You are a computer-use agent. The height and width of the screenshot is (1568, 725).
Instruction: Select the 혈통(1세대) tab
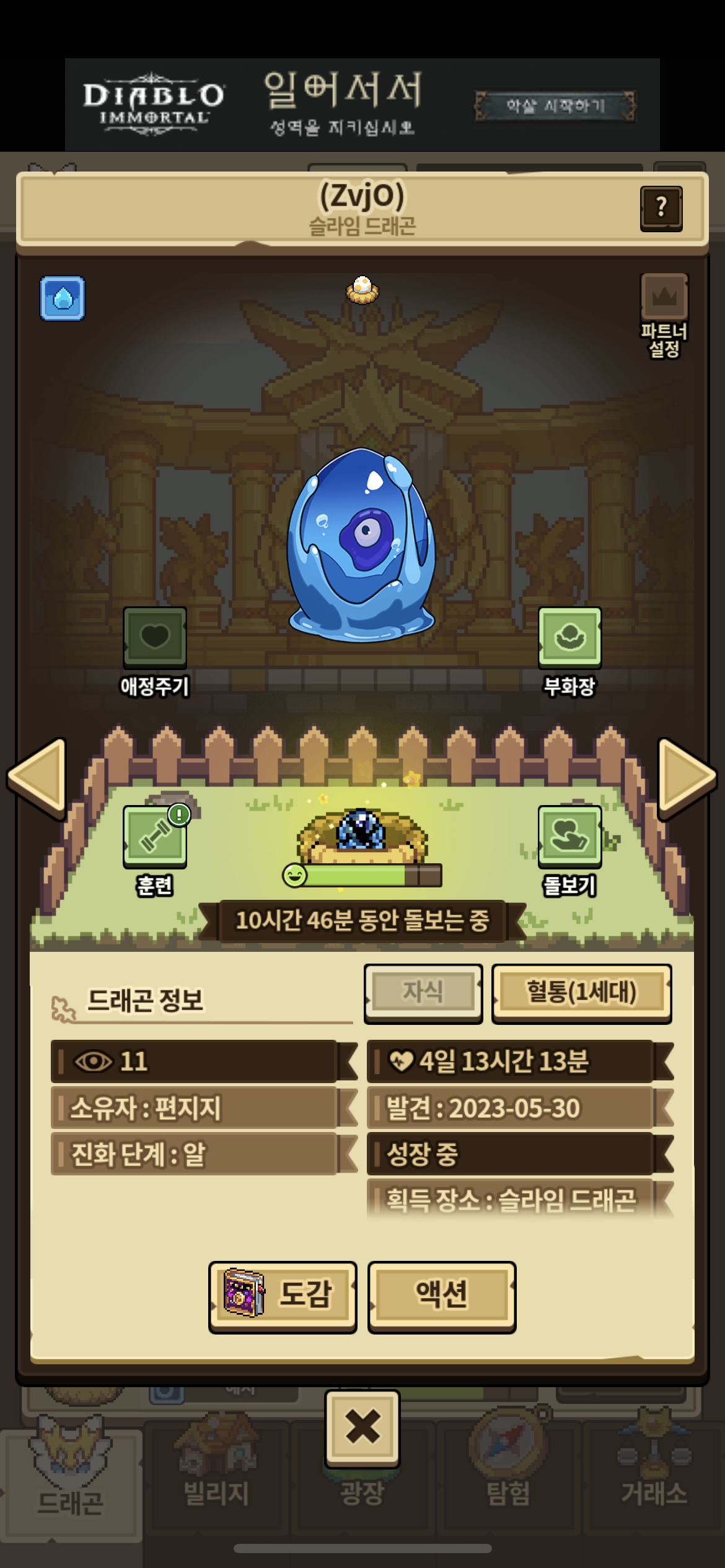click(x=581, y=992)
